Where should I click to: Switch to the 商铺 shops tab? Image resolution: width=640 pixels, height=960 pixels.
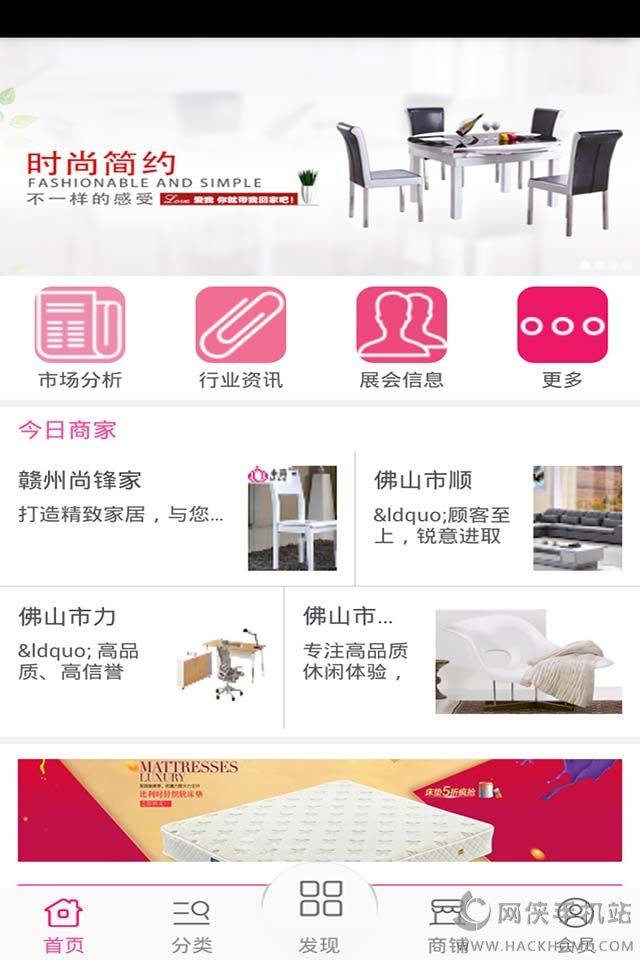(x=448, y=925)
